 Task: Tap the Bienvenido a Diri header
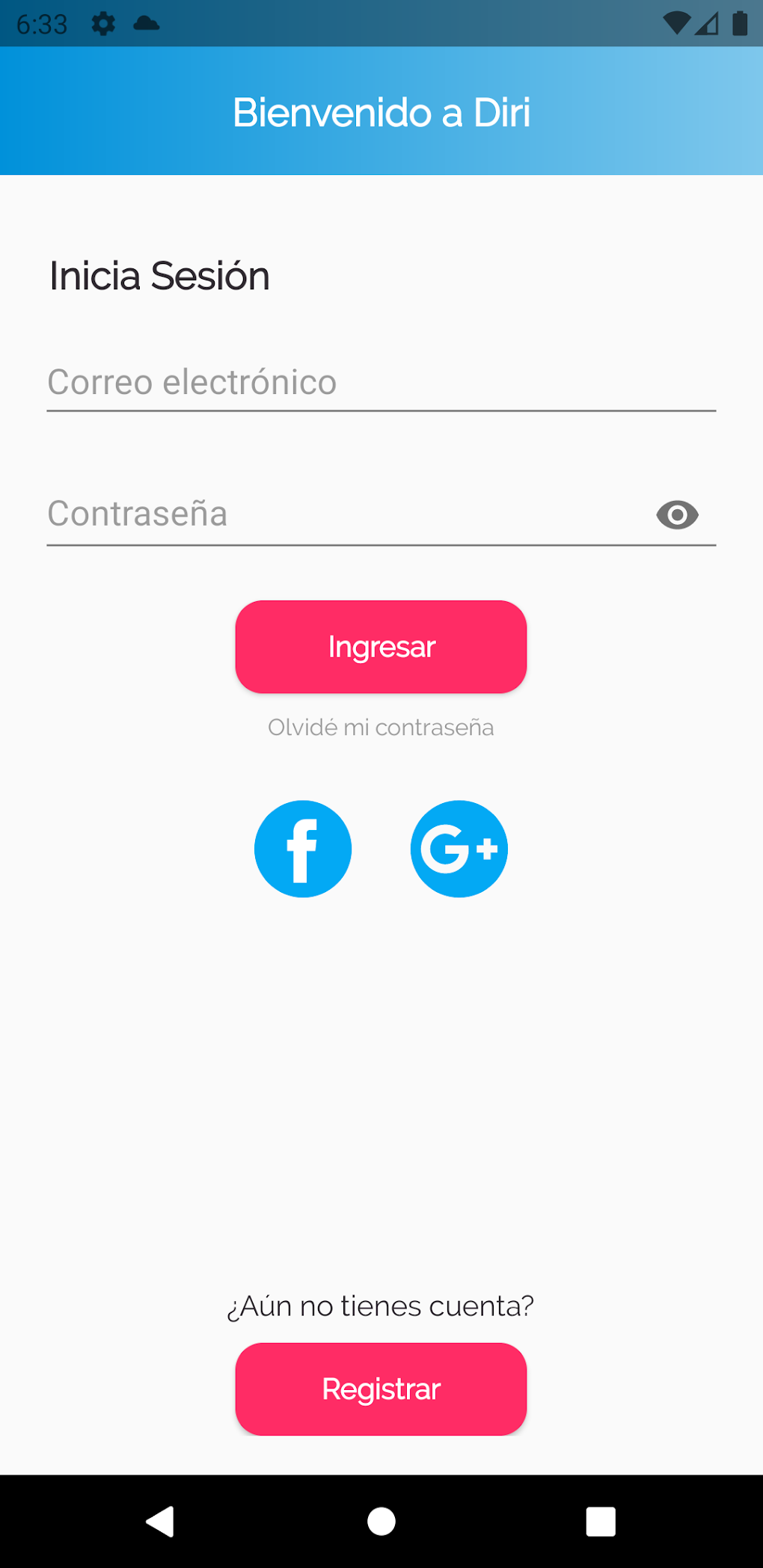[381, 111]
